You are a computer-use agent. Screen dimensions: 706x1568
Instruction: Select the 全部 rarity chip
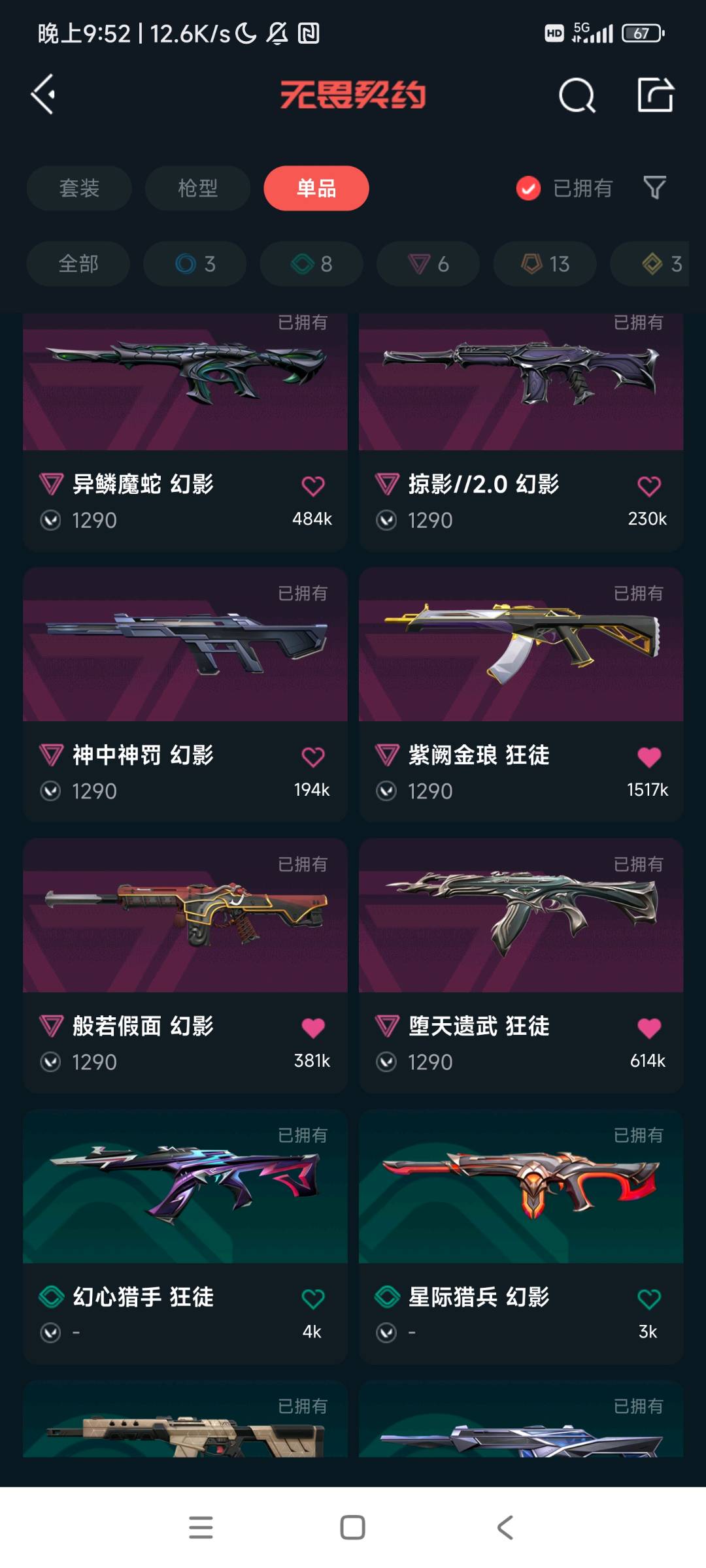click(x=78, y=264)
